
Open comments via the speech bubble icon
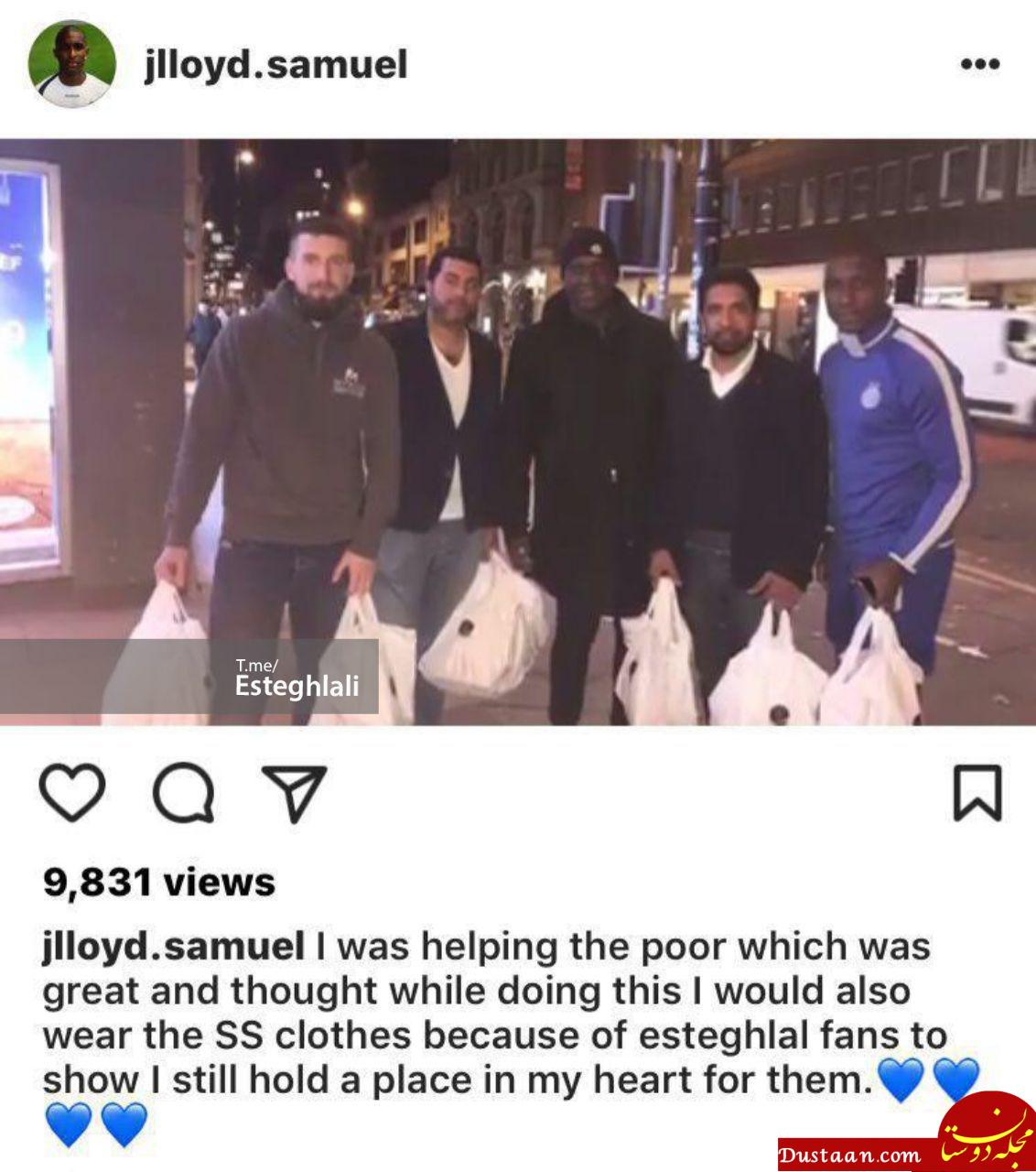pyautogui.click(x=184, y=794)
